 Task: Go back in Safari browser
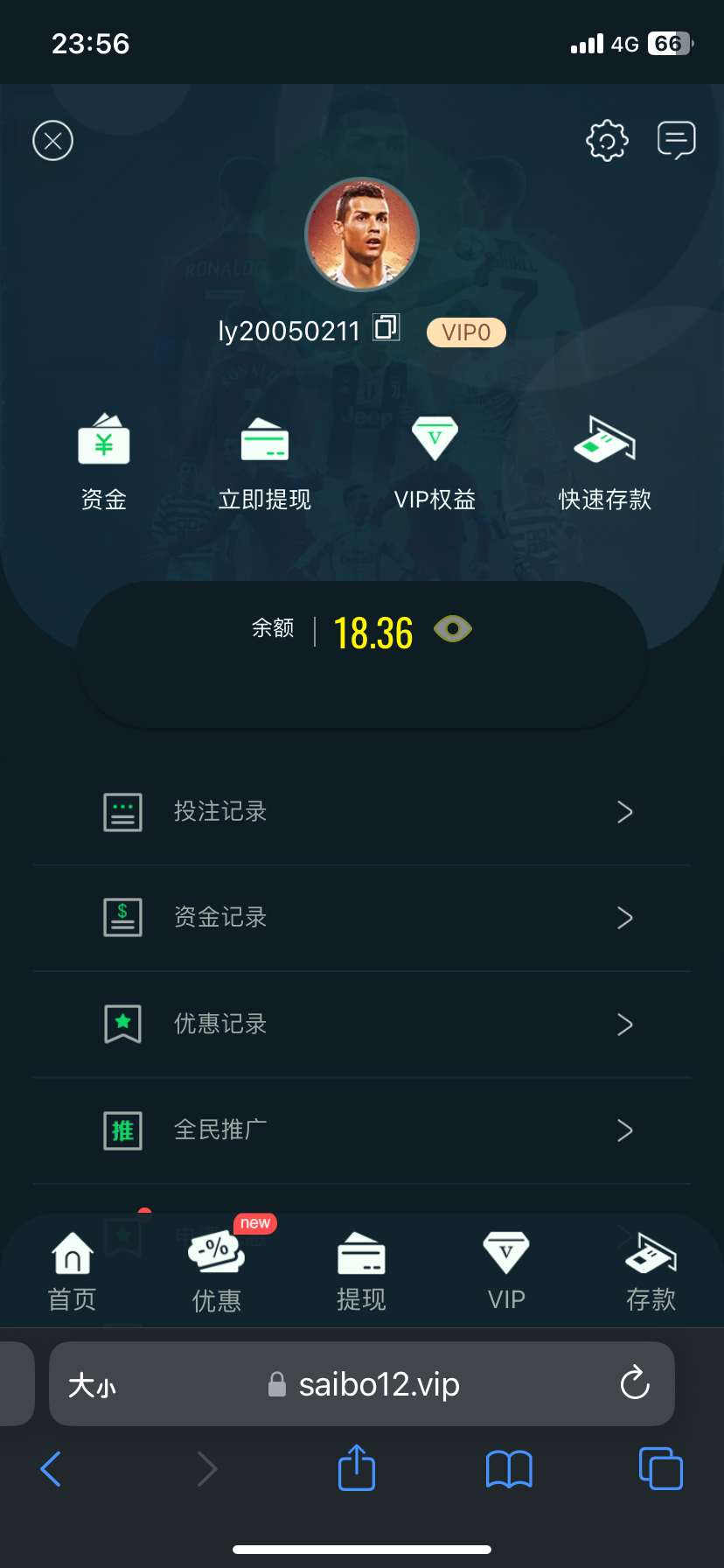(52, 1468)
